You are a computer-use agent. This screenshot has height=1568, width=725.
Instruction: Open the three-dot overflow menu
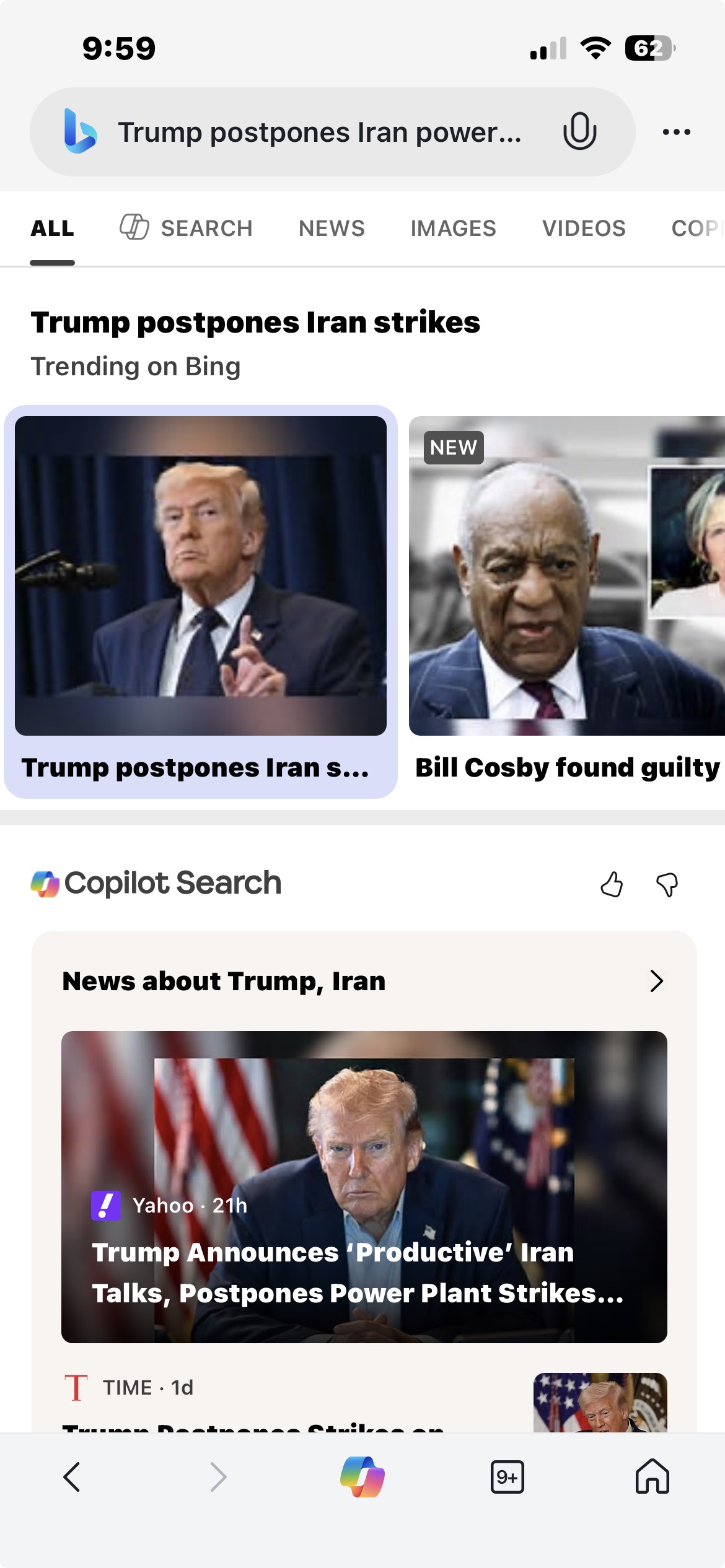676,132
